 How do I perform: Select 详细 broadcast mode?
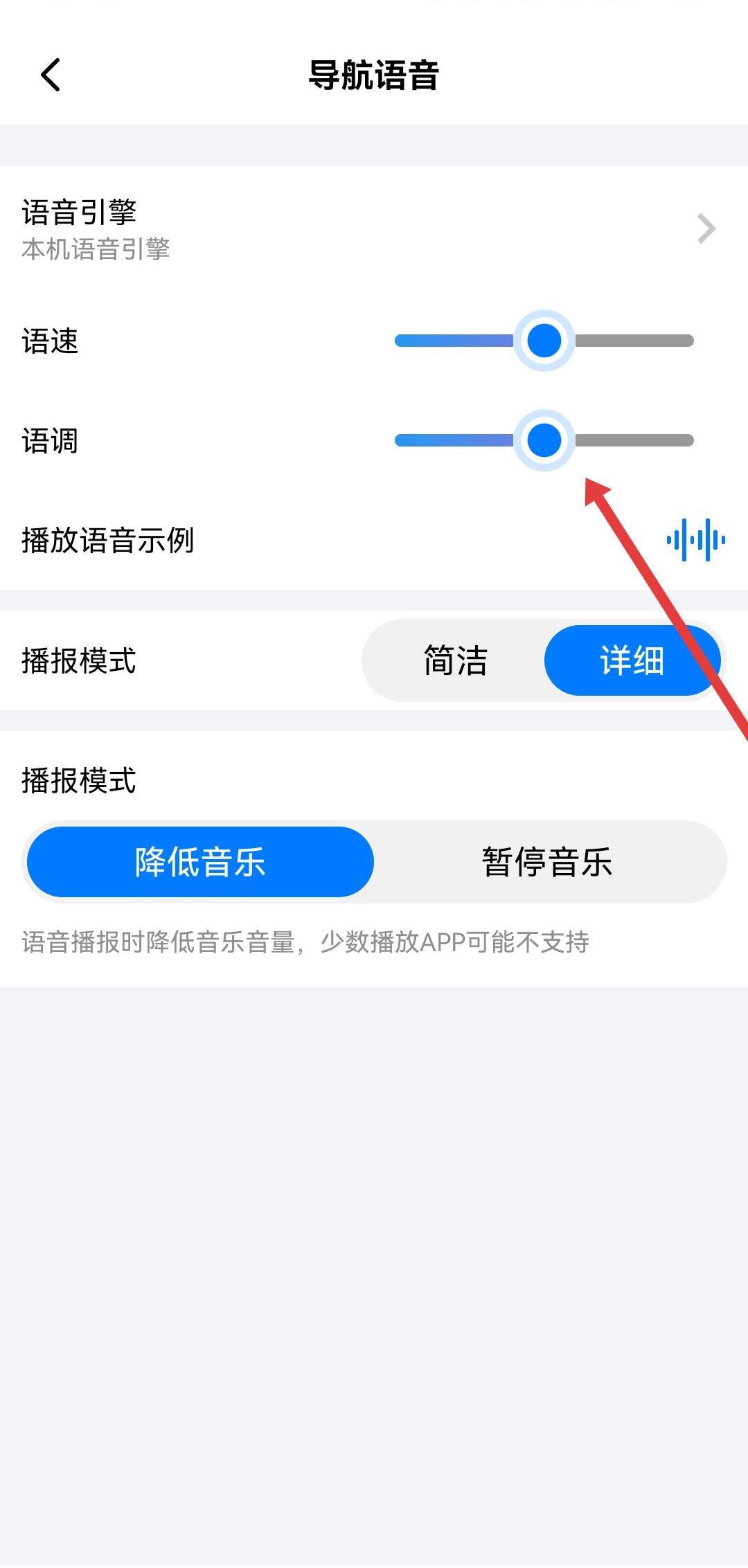click(x=631, y=660)
